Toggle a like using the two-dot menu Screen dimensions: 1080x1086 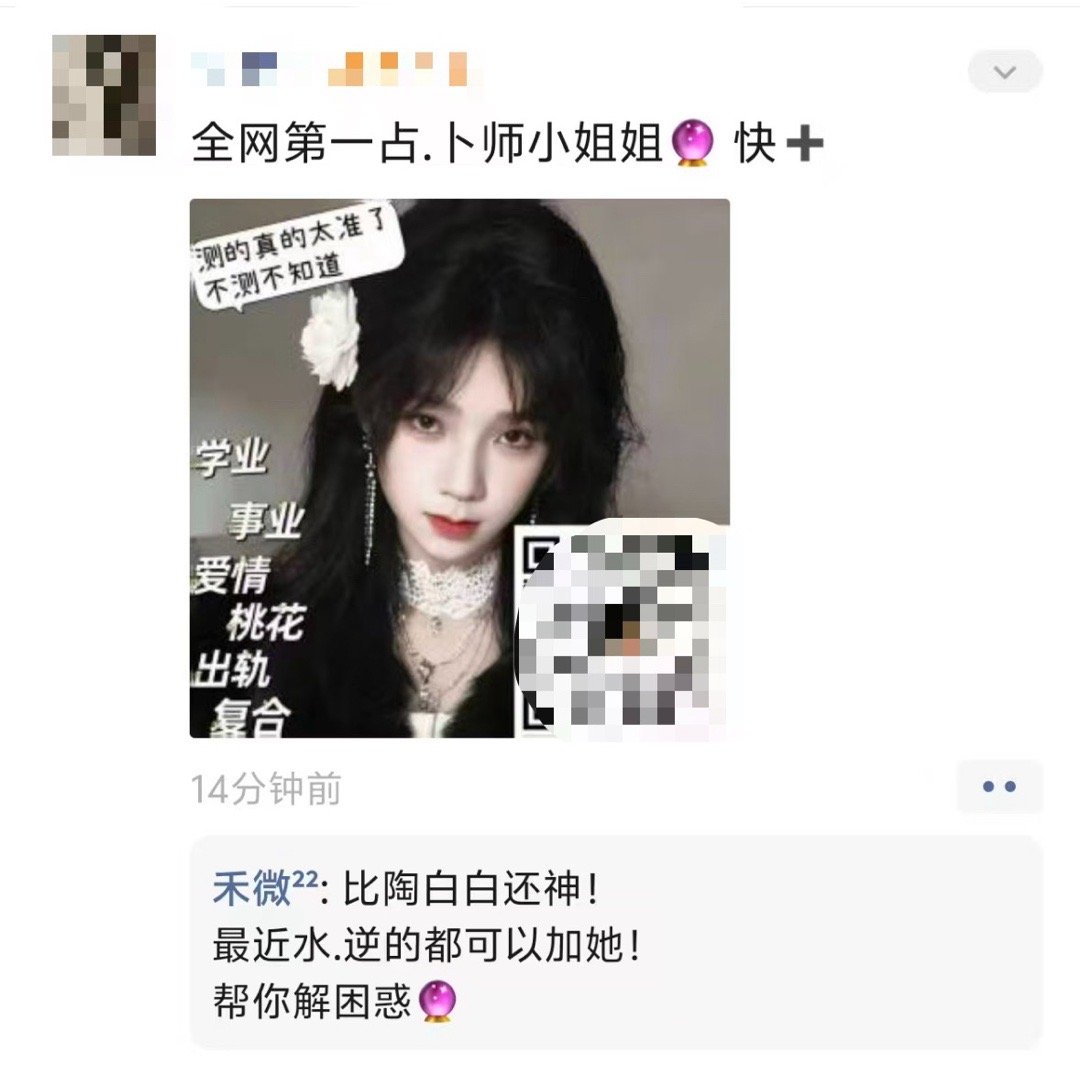[x=1001, y=788]
